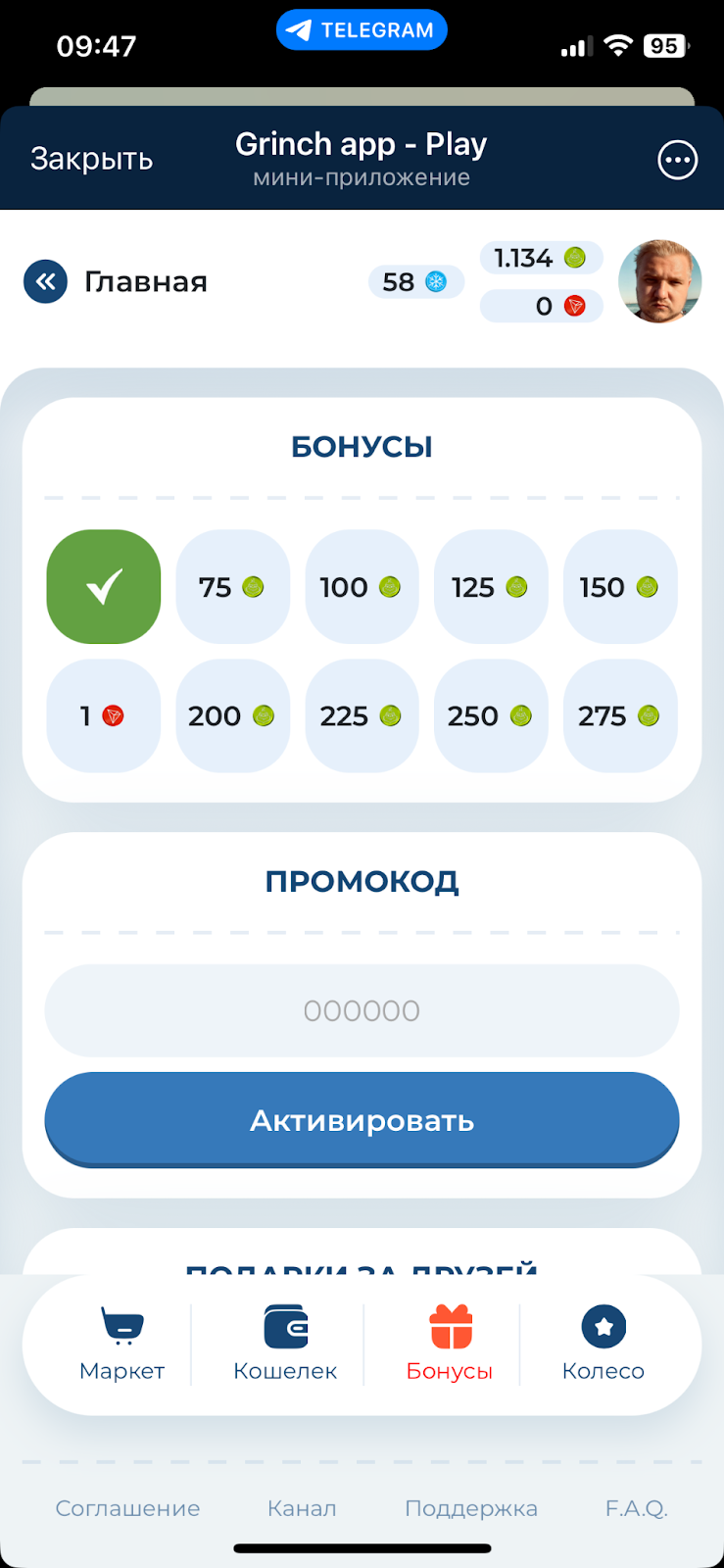Viewport: 724px width, 1568px height.
Task: Open the Поддержка footer link
Action: (x=470, y=1508)
